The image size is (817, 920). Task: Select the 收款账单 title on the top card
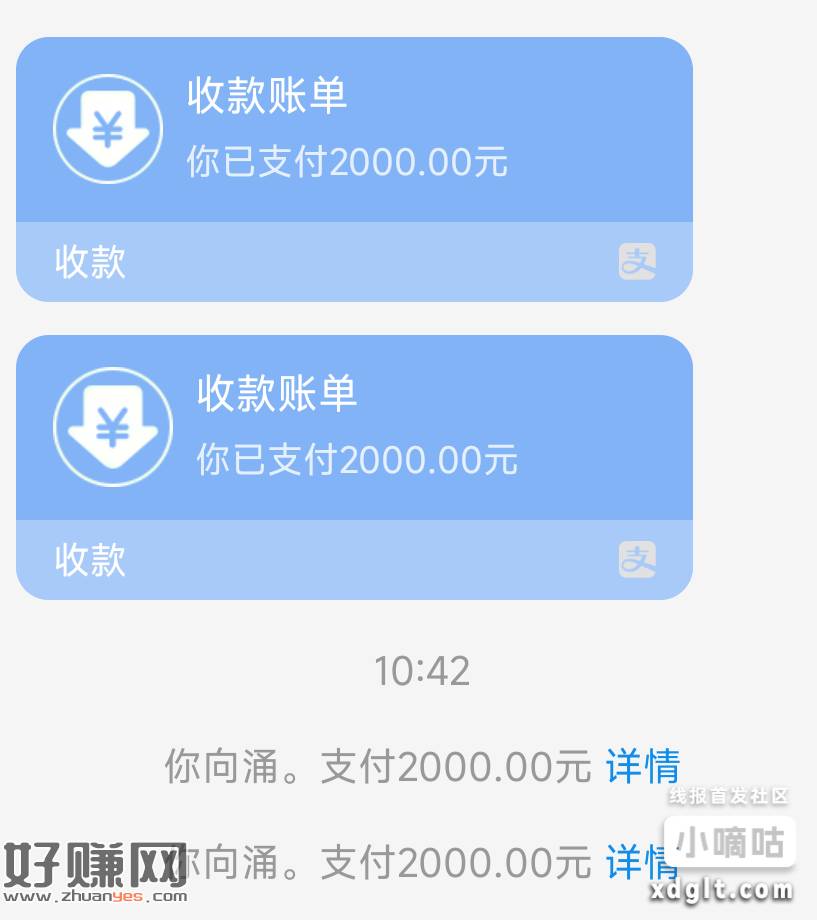[x=264, y=96]
